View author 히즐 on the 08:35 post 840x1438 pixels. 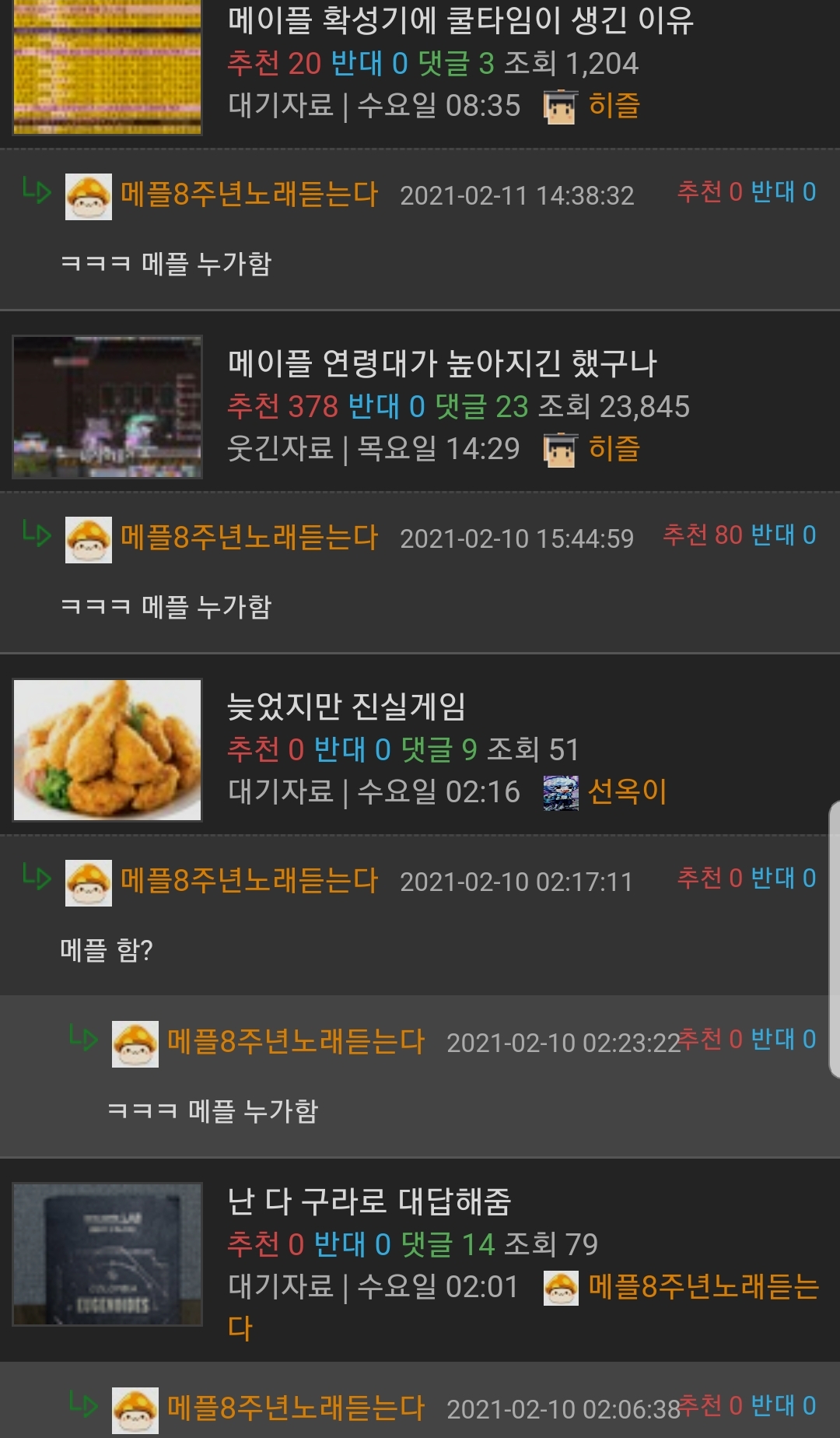(x=613, y=105)
